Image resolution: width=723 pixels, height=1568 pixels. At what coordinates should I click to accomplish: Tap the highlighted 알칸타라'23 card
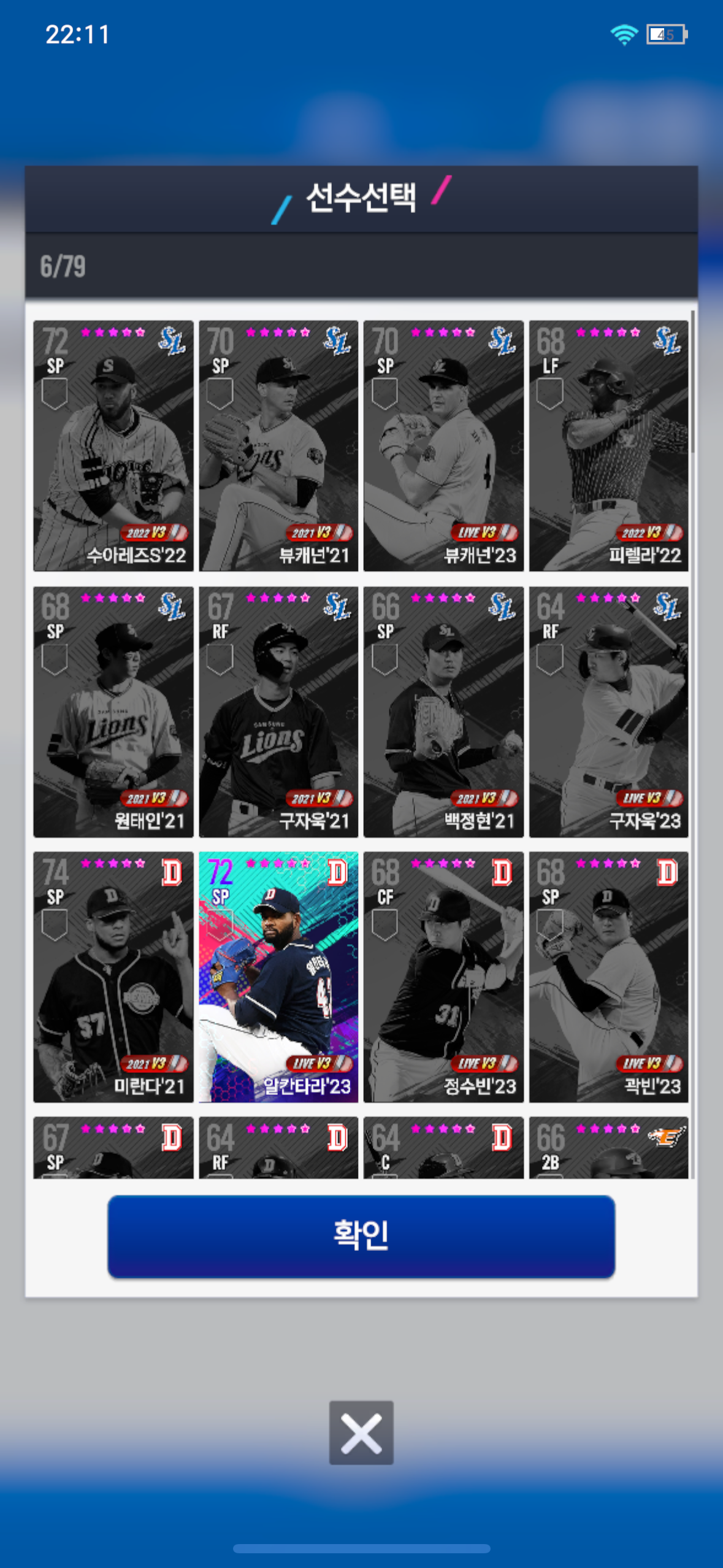click(278, 977)
